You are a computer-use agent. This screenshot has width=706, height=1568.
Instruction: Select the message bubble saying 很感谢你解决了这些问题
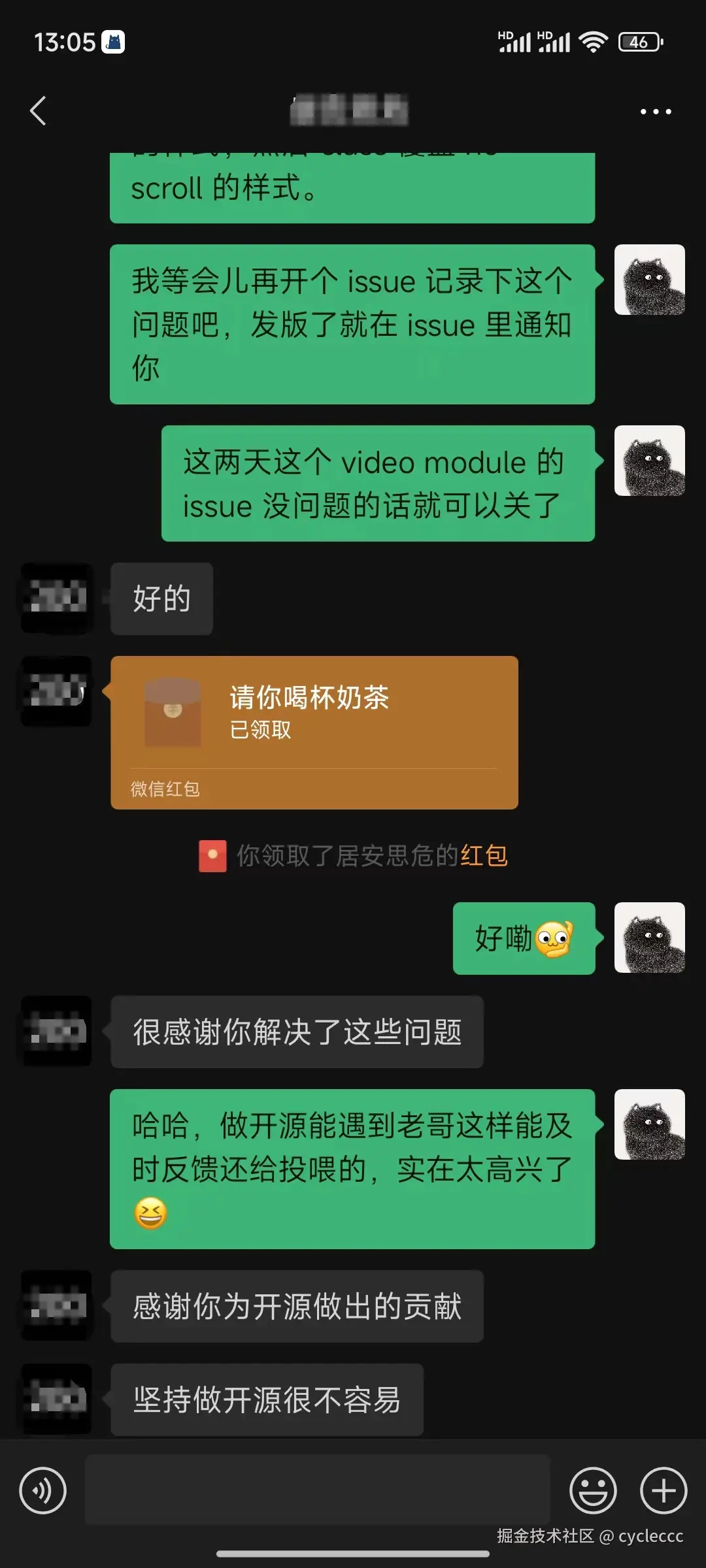tap(297, 1032)
